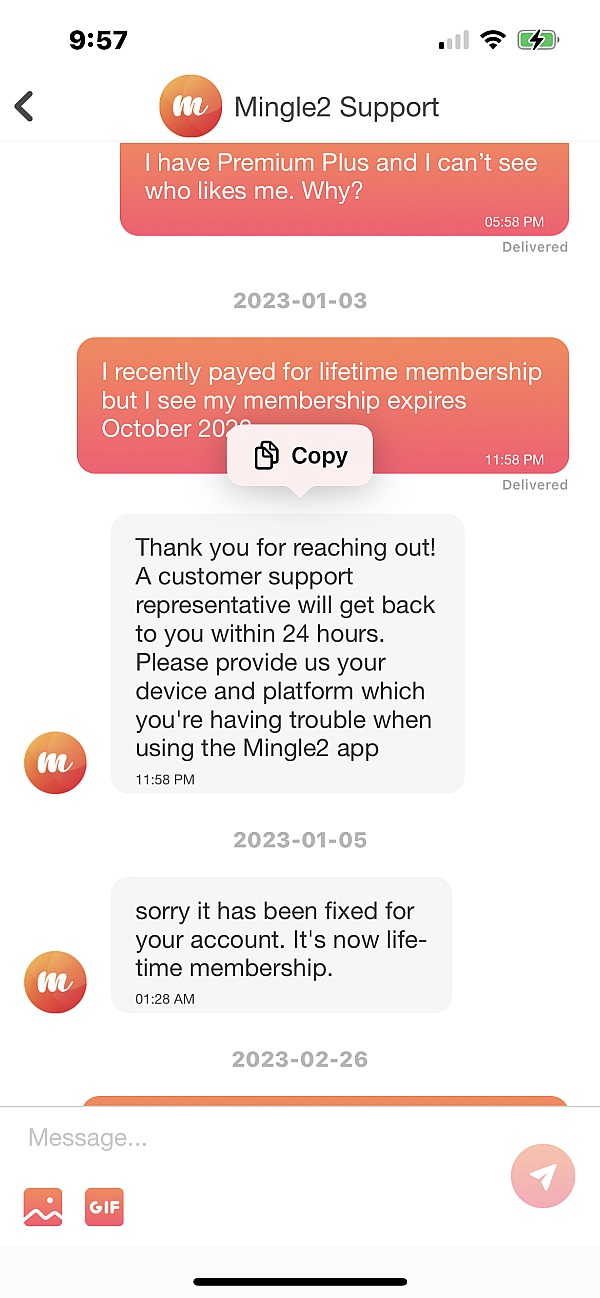Open the GIF picker

(x=104, y=1207)
